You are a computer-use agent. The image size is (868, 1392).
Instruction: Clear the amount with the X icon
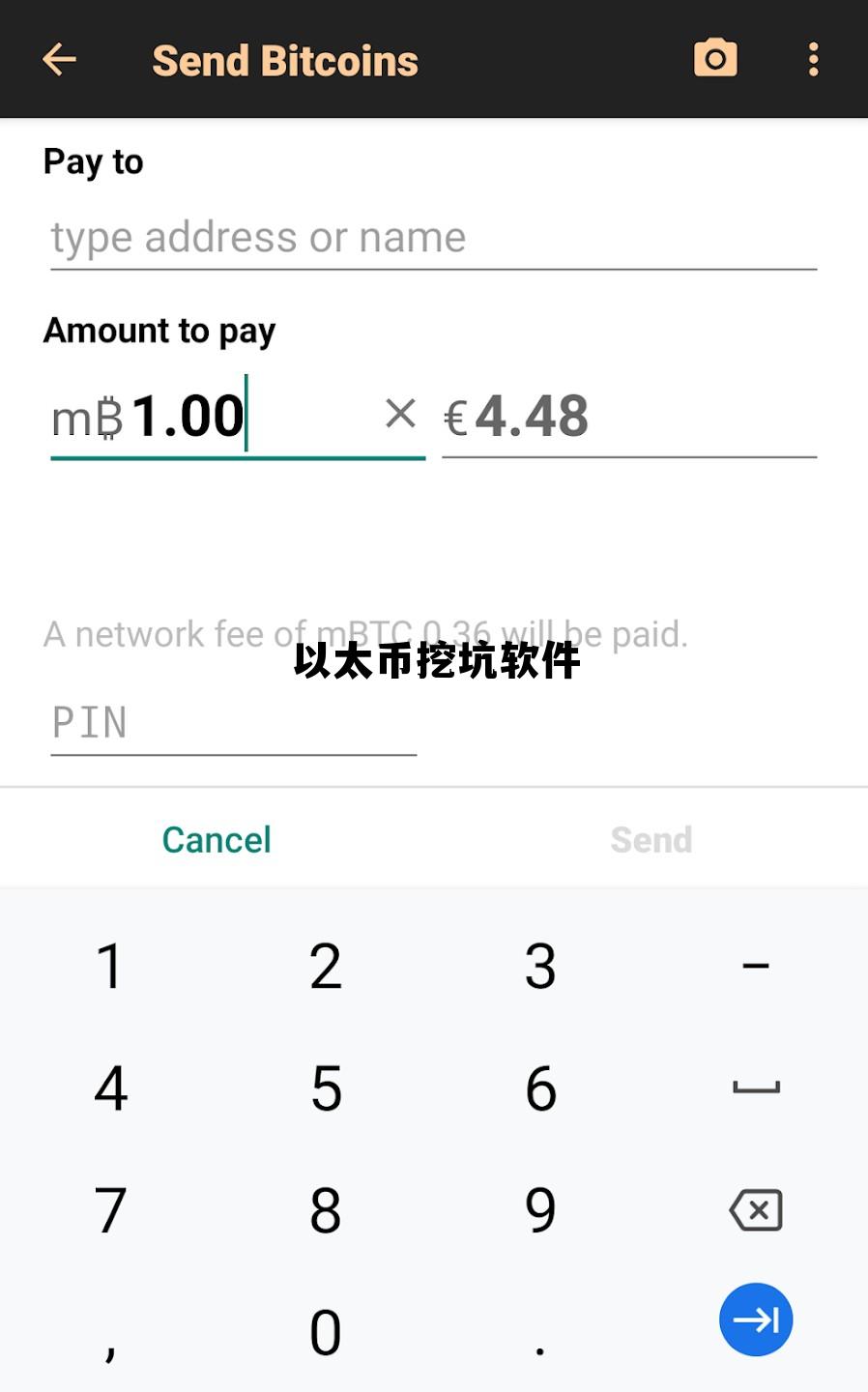401,414
